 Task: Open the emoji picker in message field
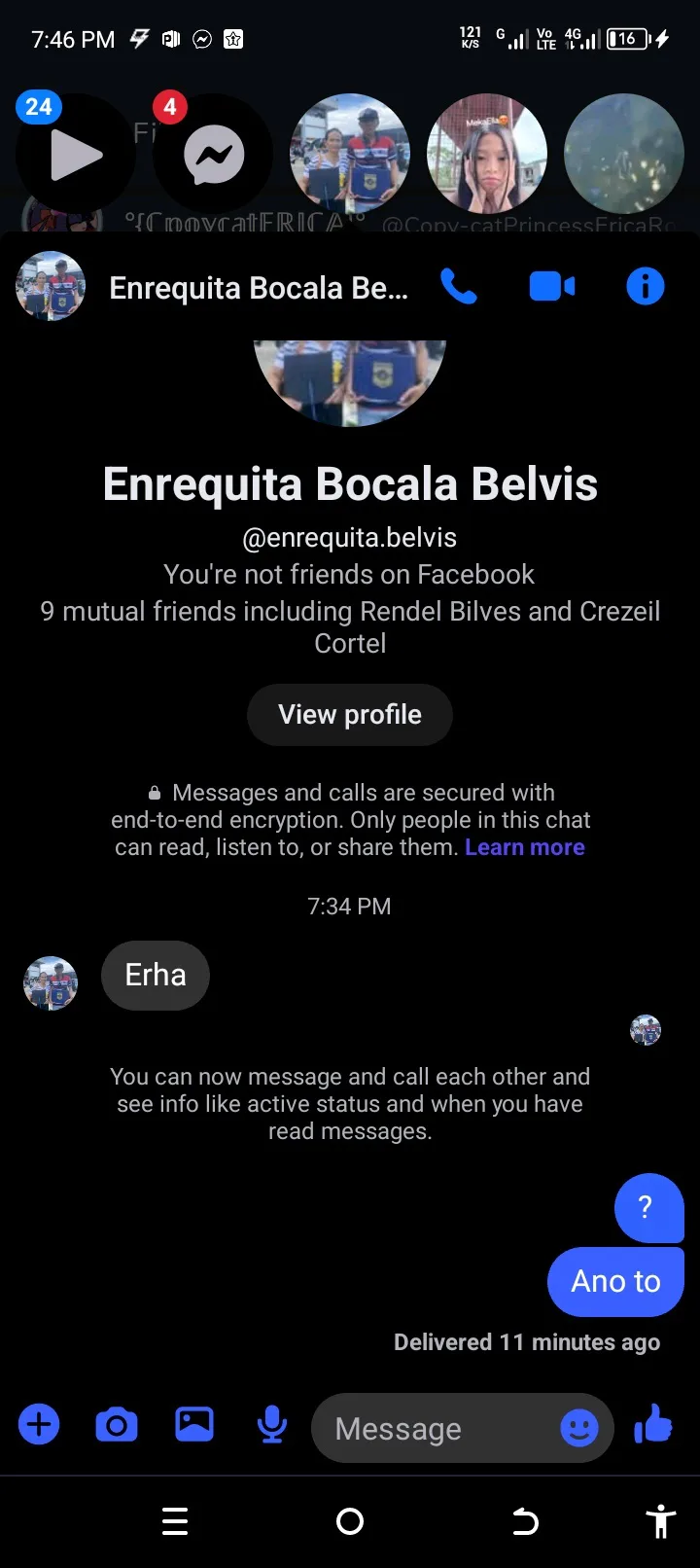(579, 1428)
